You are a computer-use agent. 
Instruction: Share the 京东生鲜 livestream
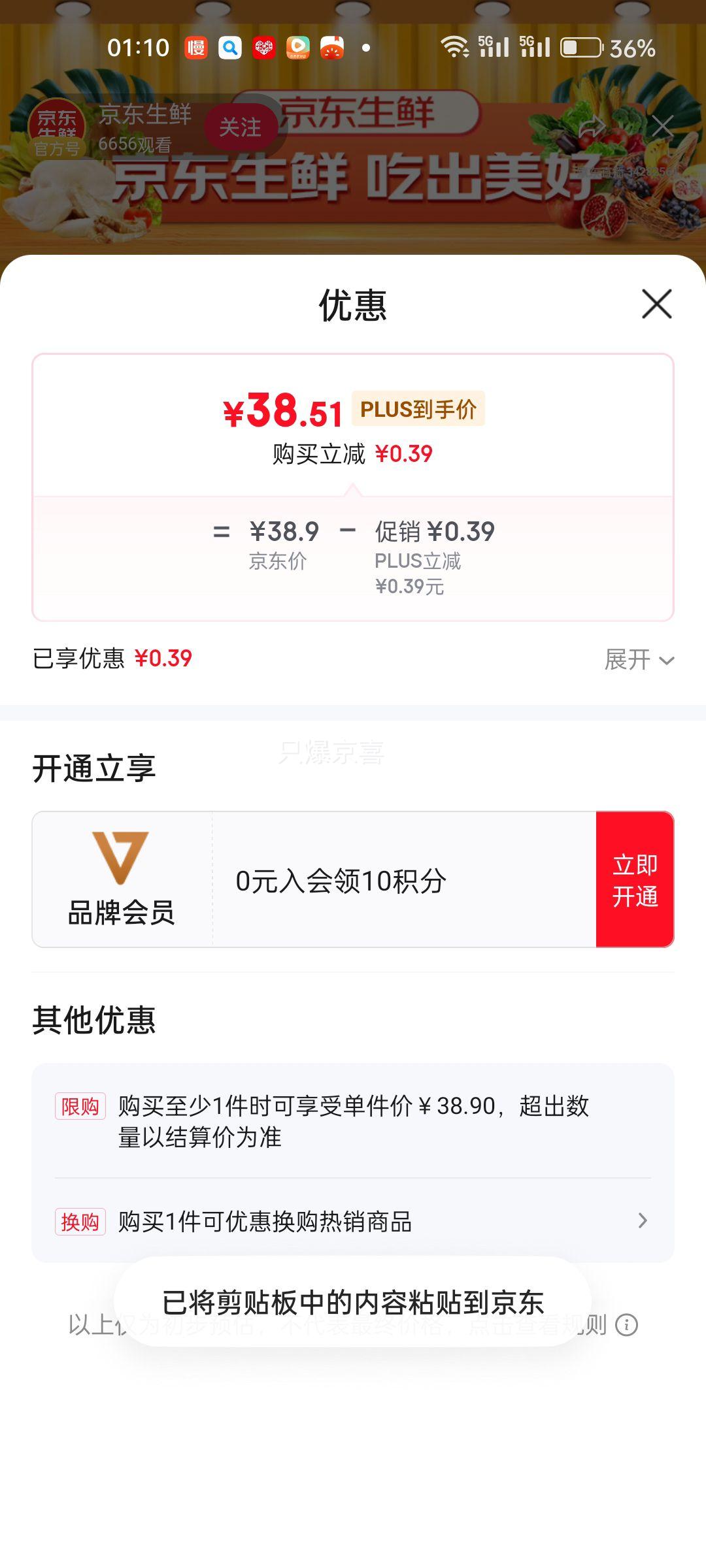(592, 127)
